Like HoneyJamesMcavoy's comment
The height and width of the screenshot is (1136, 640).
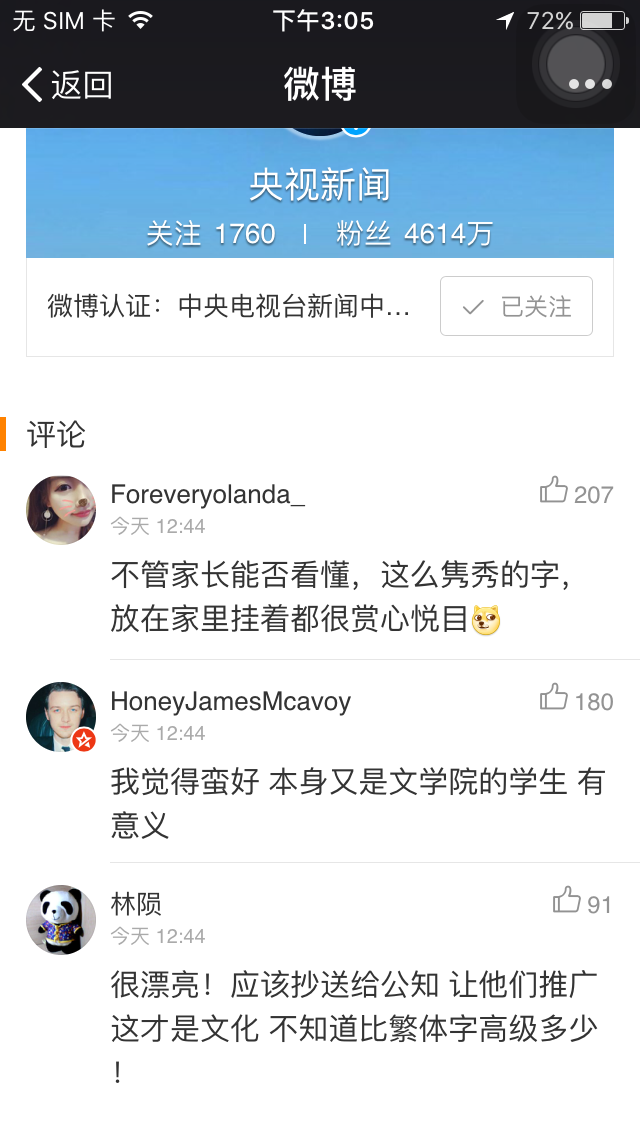554,698
